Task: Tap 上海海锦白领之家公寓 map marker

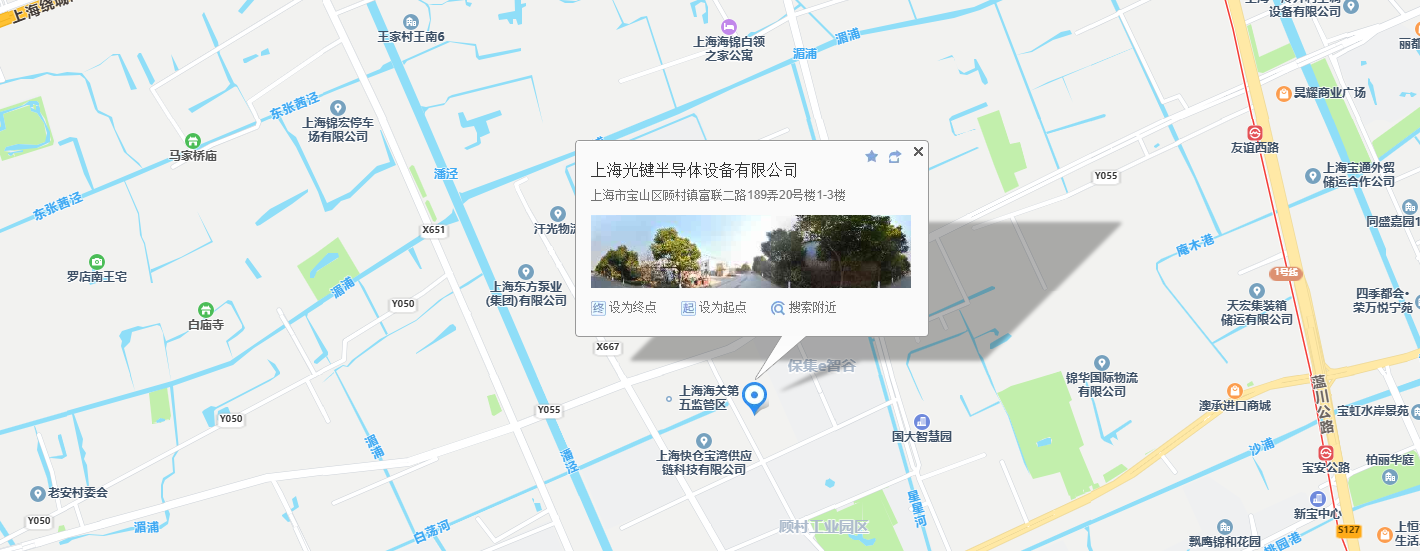Action: (728, 25)
